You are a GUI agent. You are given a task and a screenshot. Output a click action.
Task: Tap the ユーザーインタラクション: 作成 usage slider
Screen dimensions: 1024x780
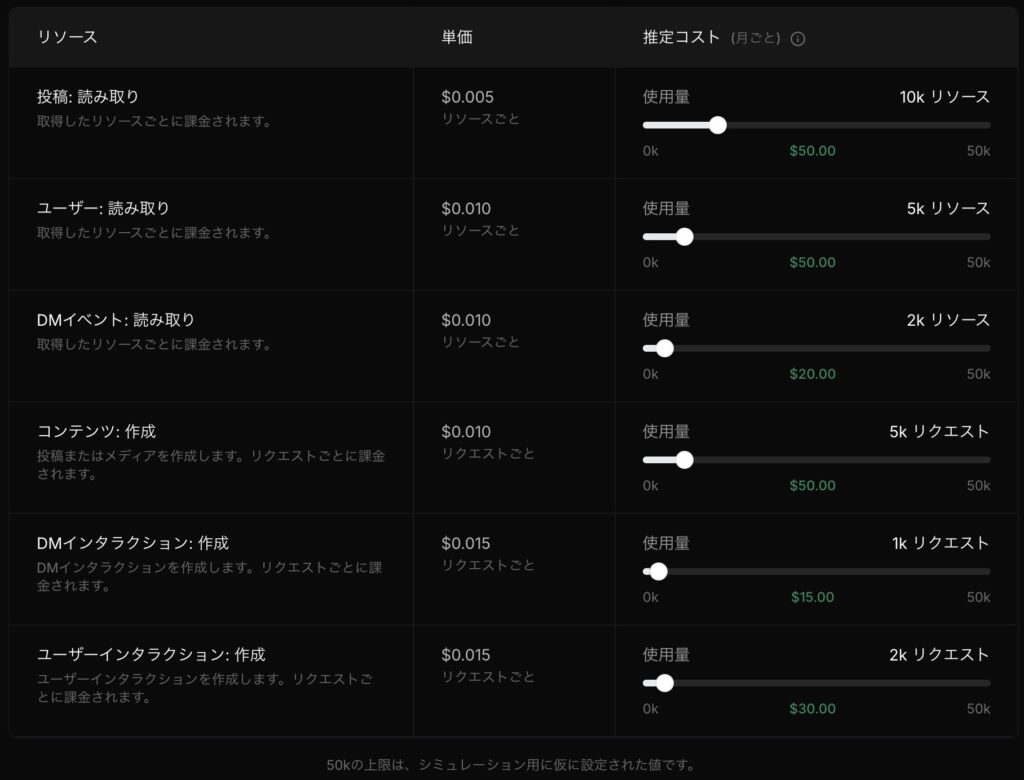point(664,683)
